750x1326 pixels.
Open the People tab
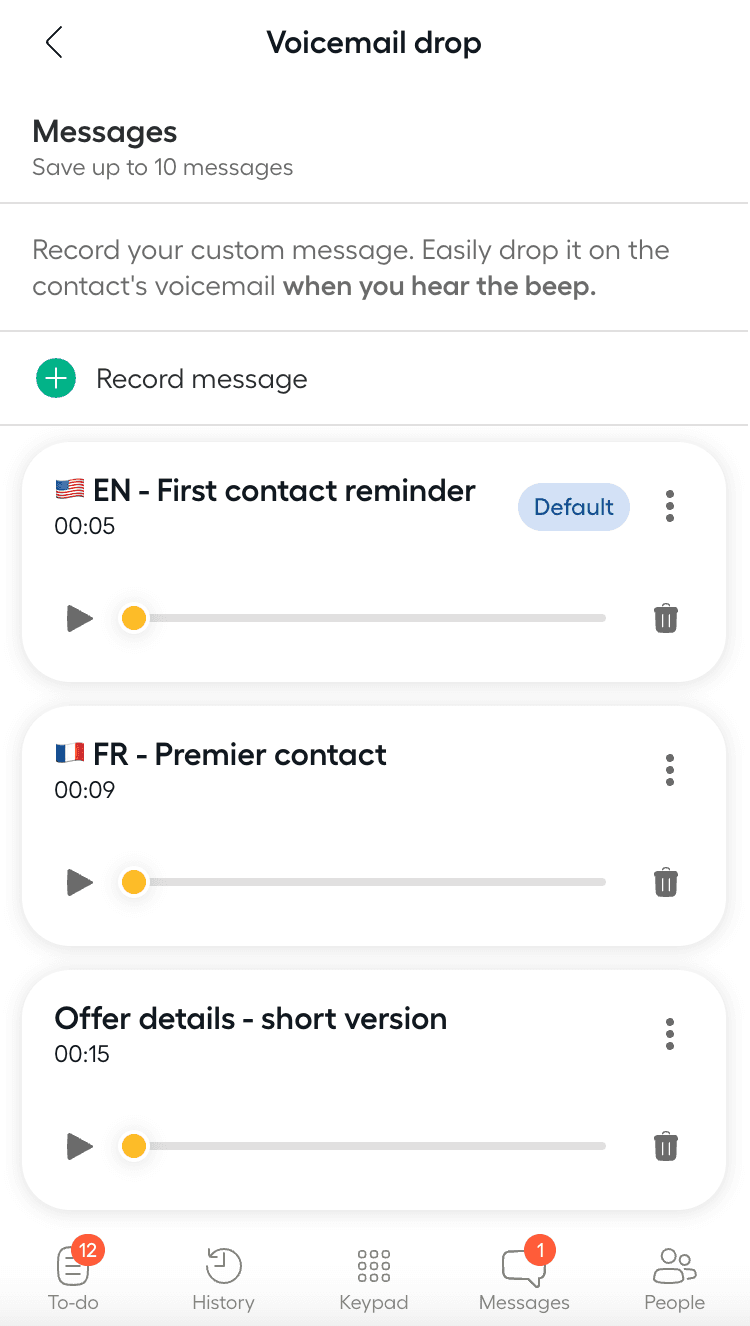674,1278
